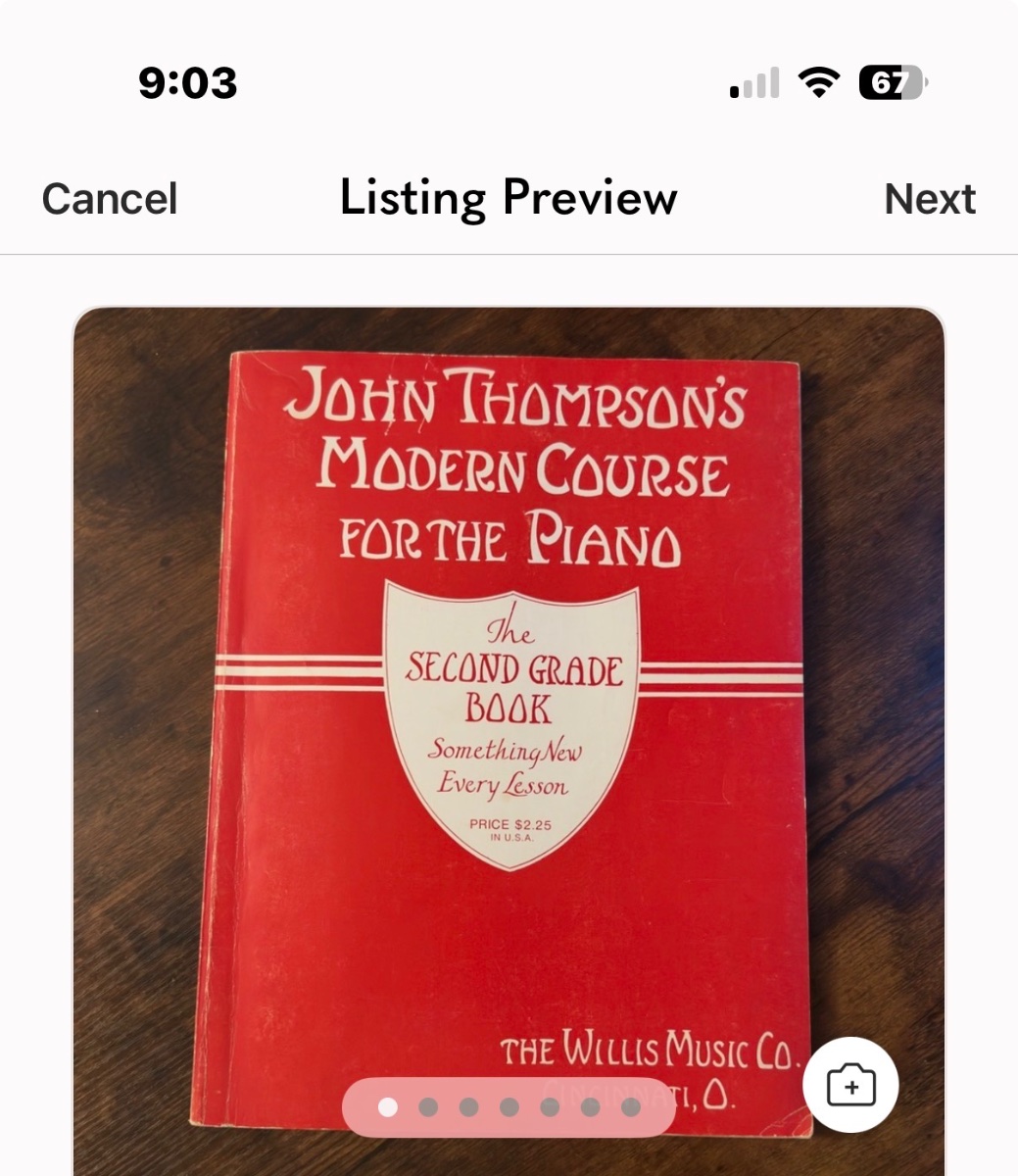Tap Cancel to discard the listing preview
Viewport: 1018px width, 1176px height.
point(110,199)
